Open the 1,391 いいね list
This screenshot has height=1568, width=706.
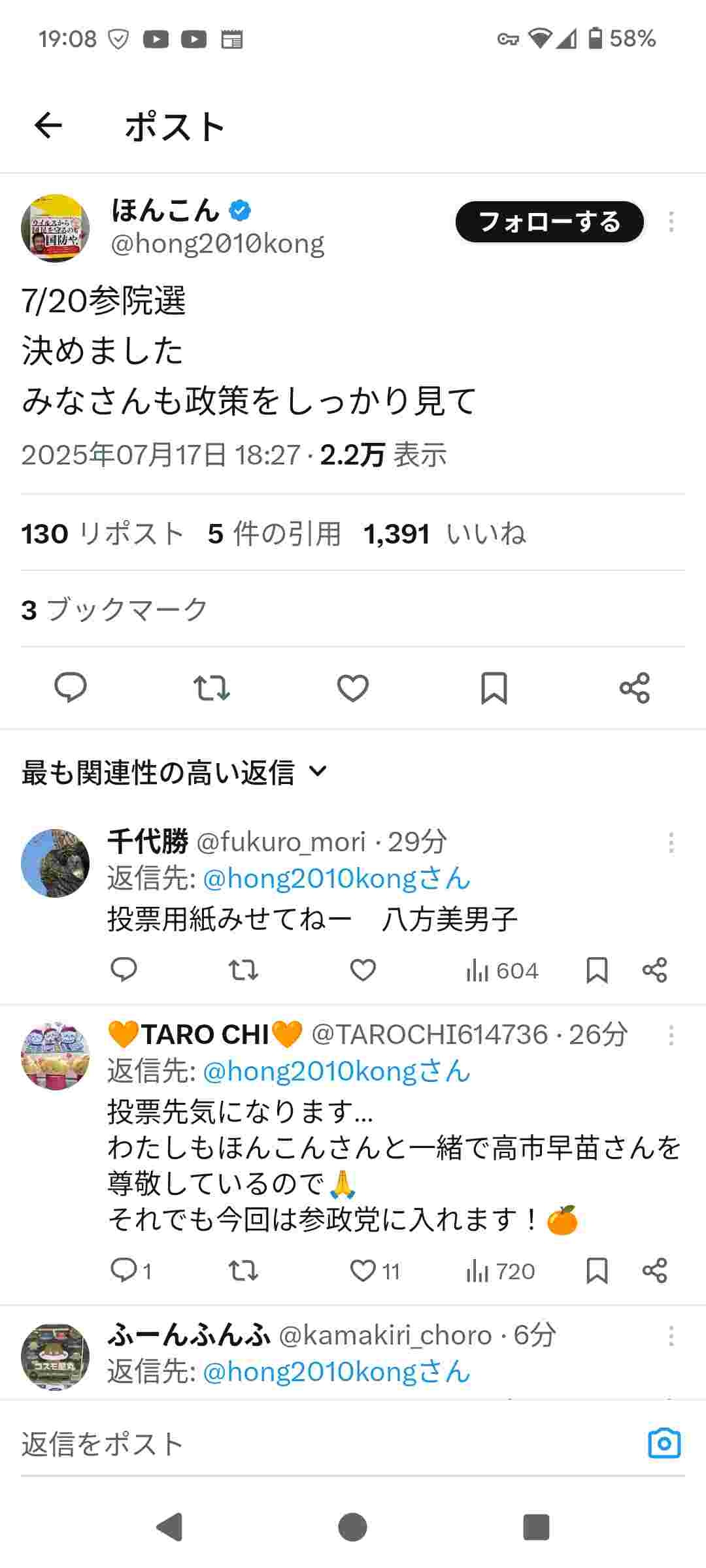[445, 534]
